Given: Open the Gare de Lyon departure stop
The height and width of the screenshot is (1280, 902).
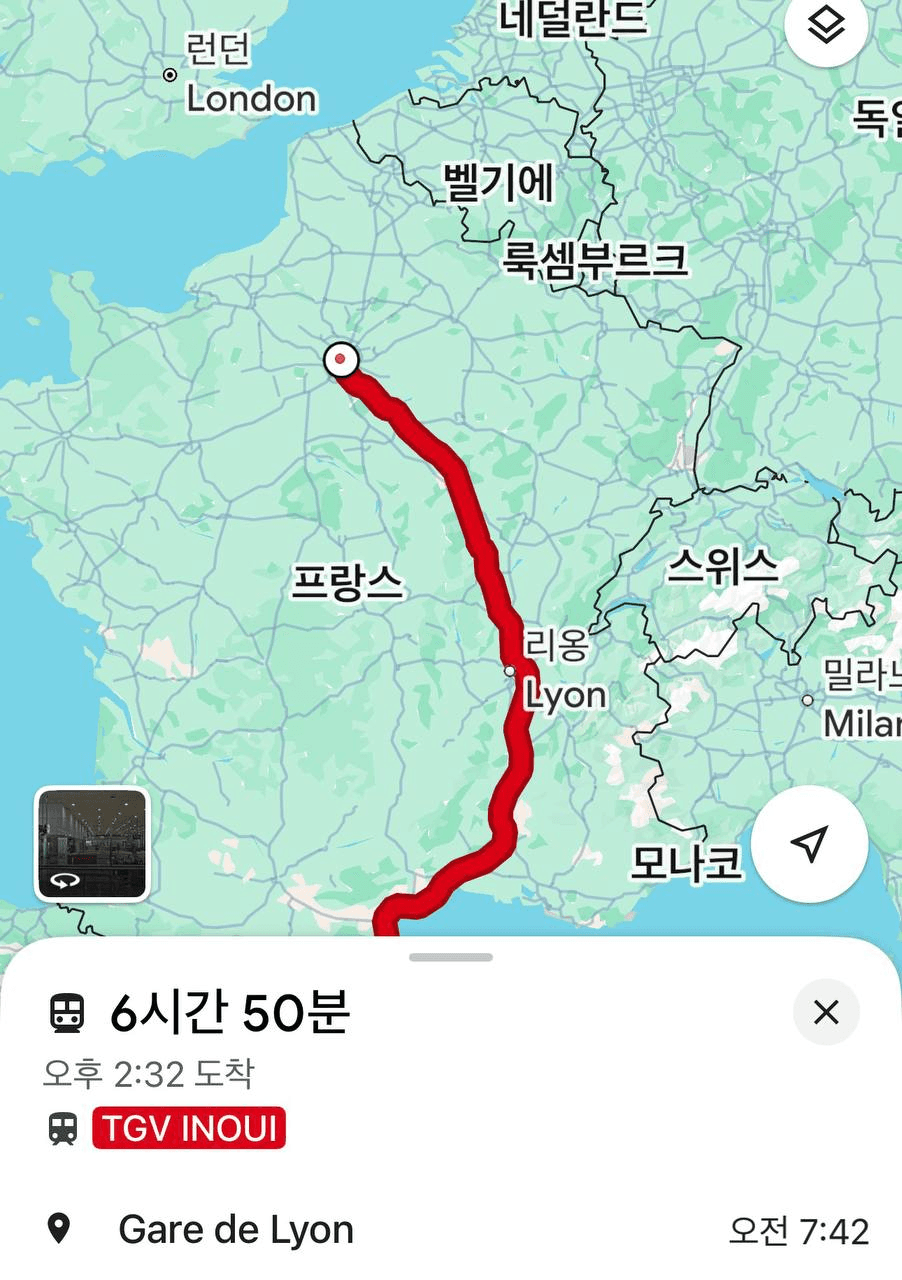Looking at the screenshot, I should pyautogui.click(x=236, y=1230).
